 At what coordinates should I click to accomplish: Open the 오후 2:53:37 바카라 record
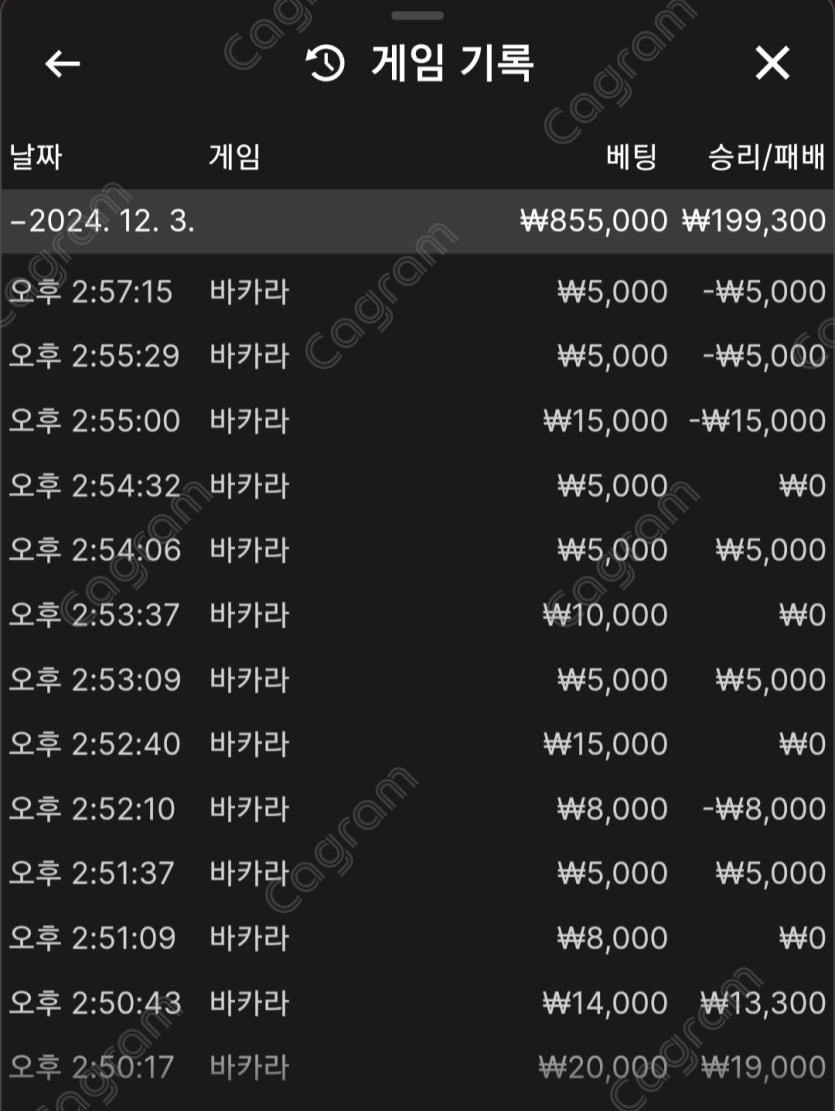(x=417, y=615)
